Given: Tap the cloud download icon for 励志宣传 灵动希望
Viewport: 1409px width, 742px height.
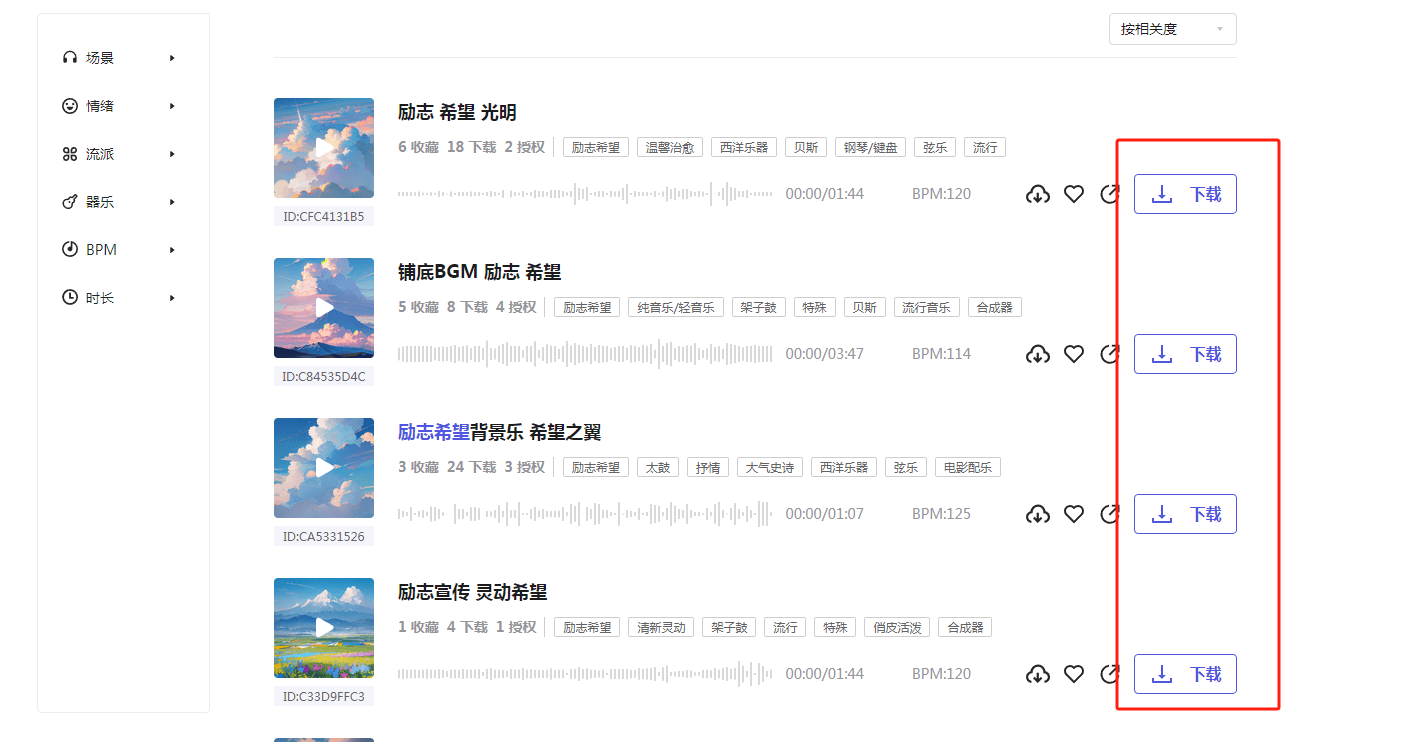Looking at the screenshot, I should [x=1038, y=674].
